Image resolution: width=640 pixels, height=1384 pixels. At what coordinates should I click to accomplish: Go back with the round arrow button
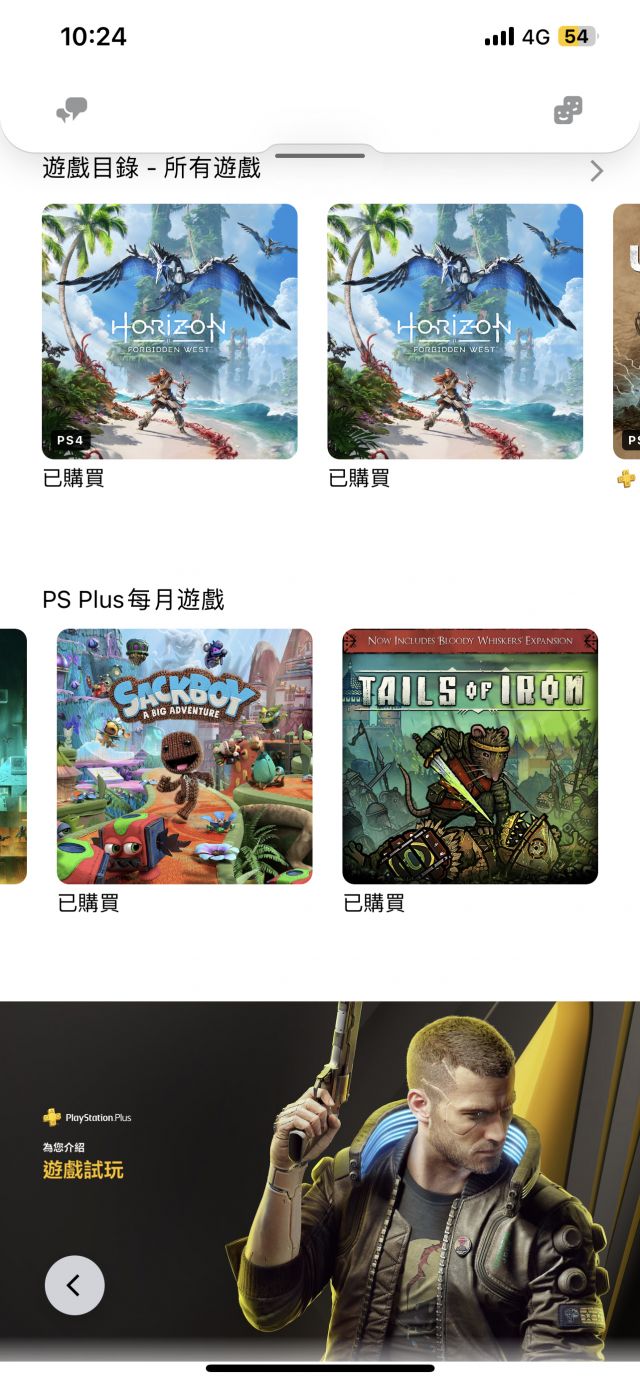point(74,1285)
